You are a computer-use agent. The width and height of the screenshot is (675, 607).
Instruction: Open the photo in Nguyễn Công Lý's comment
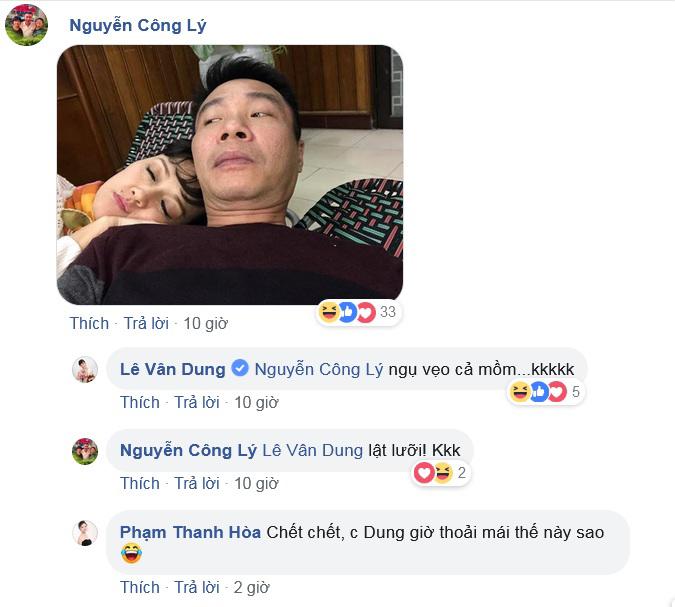229,174
